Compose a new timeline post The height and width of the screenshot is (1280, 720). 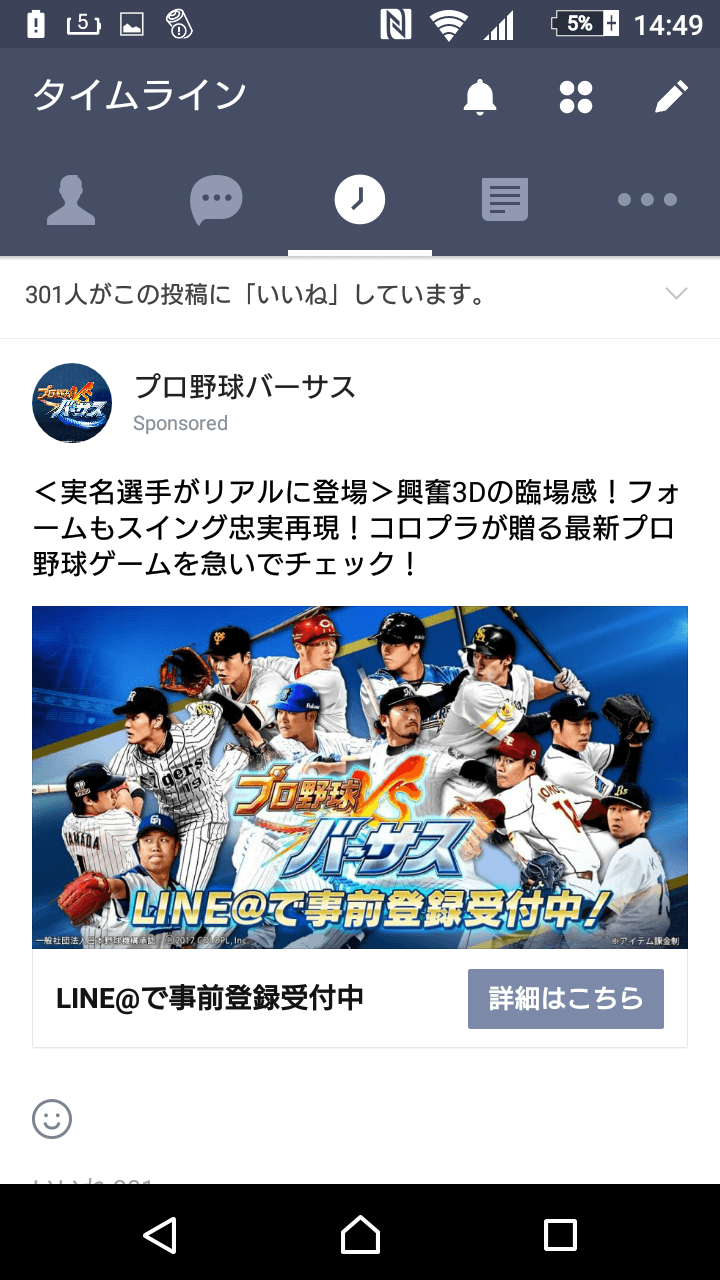[671, 97]
